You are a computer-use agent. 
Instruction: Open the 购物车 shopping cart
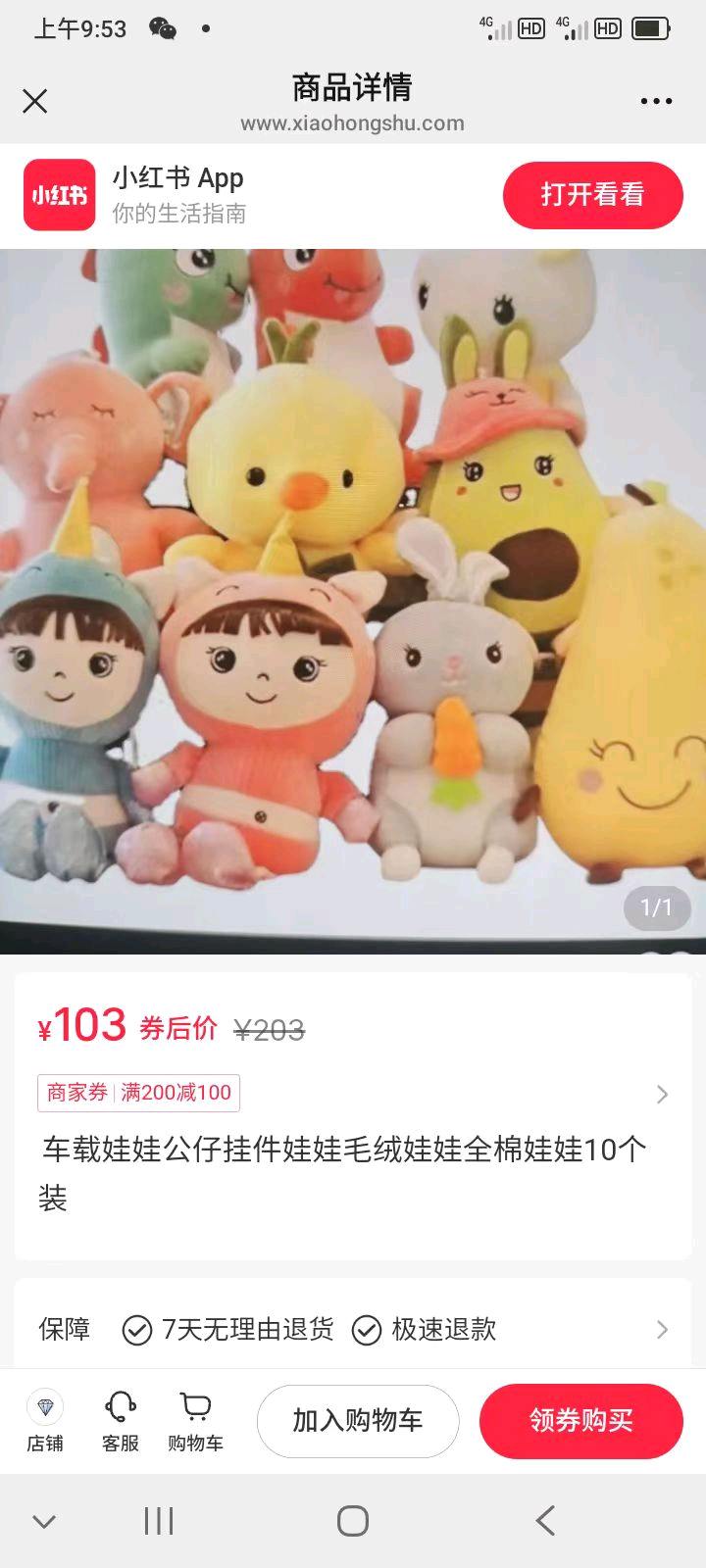coord(195,1421)
